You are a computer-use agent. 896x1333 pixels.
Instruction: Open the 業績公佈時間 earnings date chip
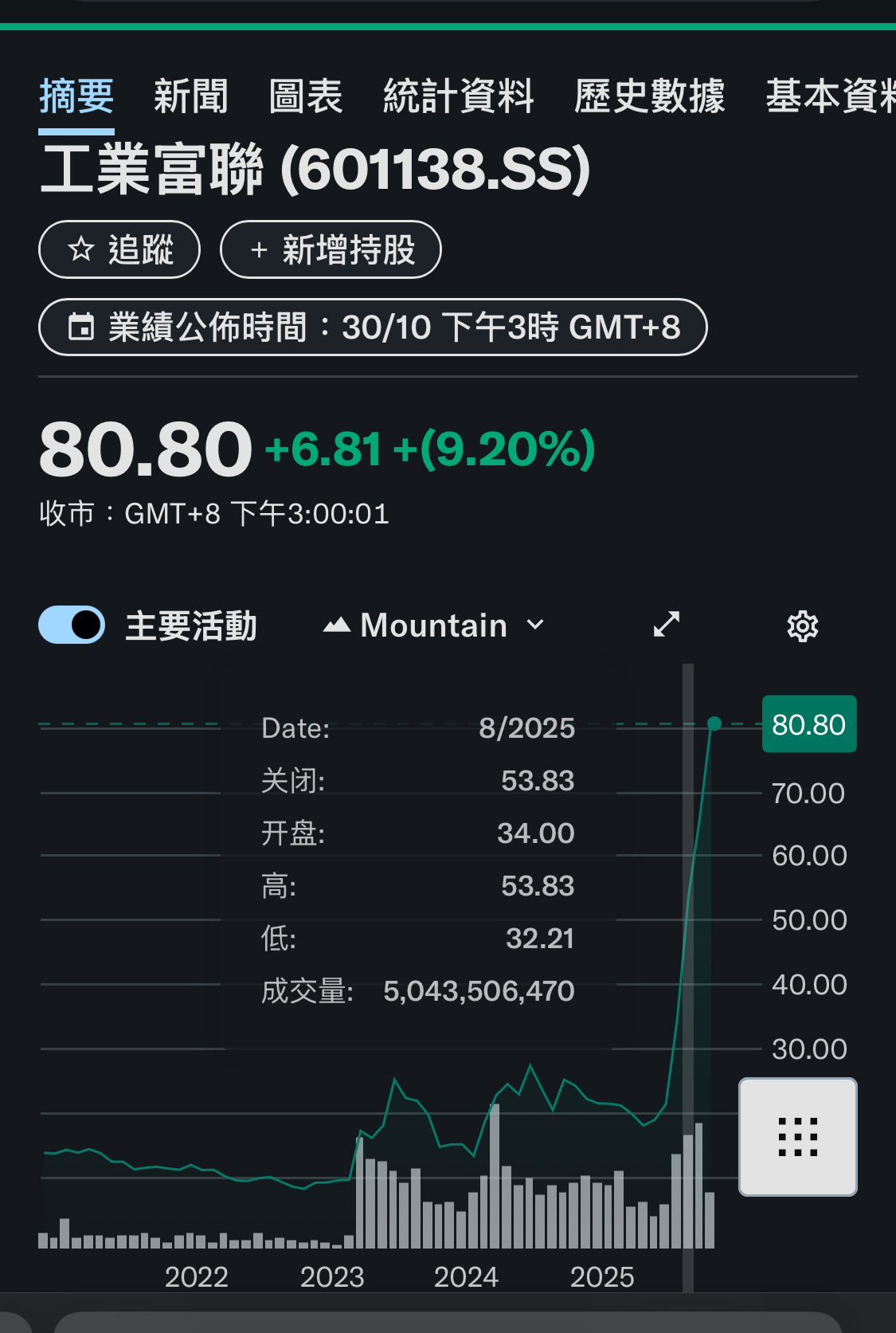click(x=373, y=327)
